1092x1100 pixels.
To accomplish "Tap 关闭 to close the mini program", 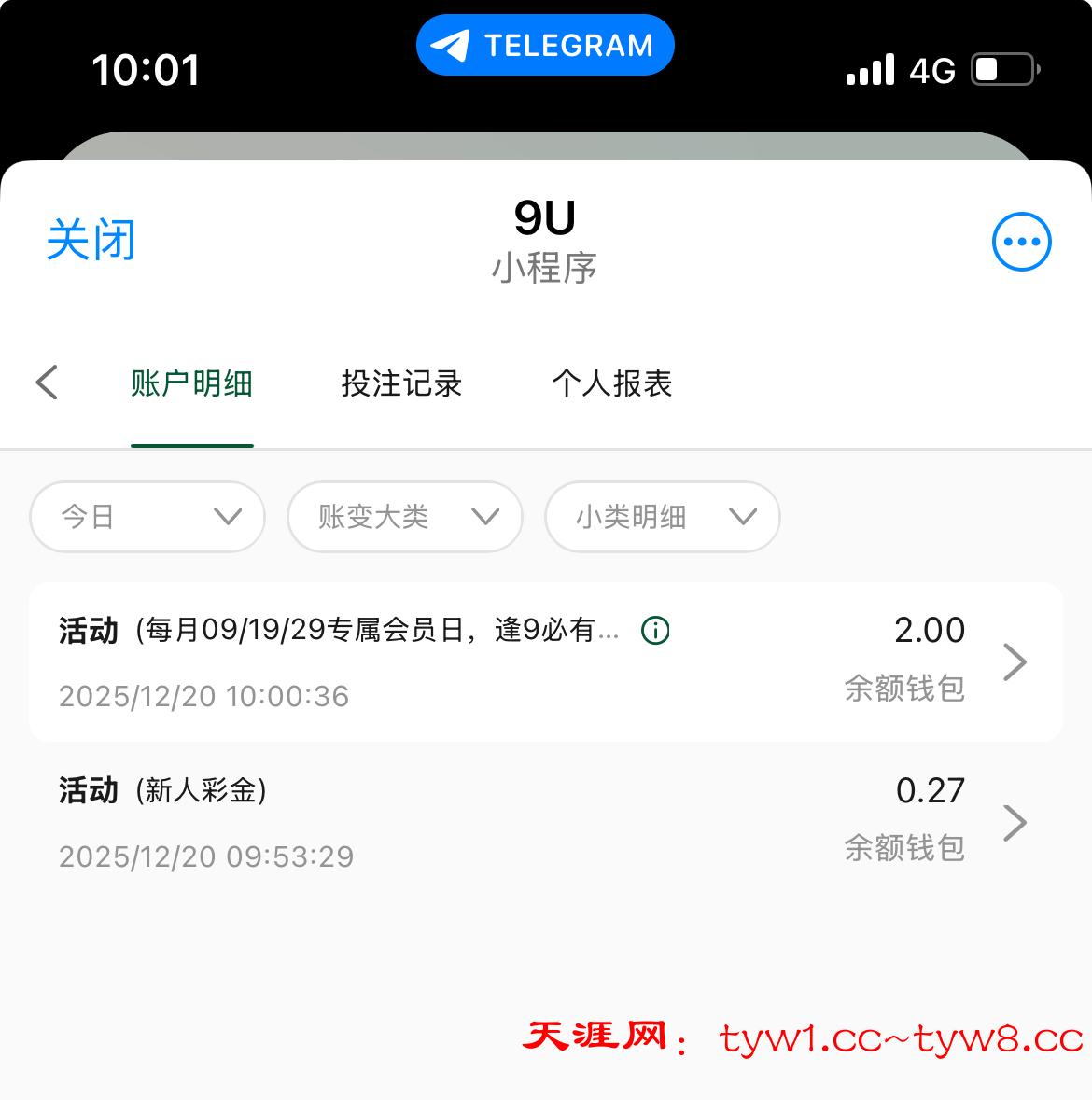I will coord(91,241).
